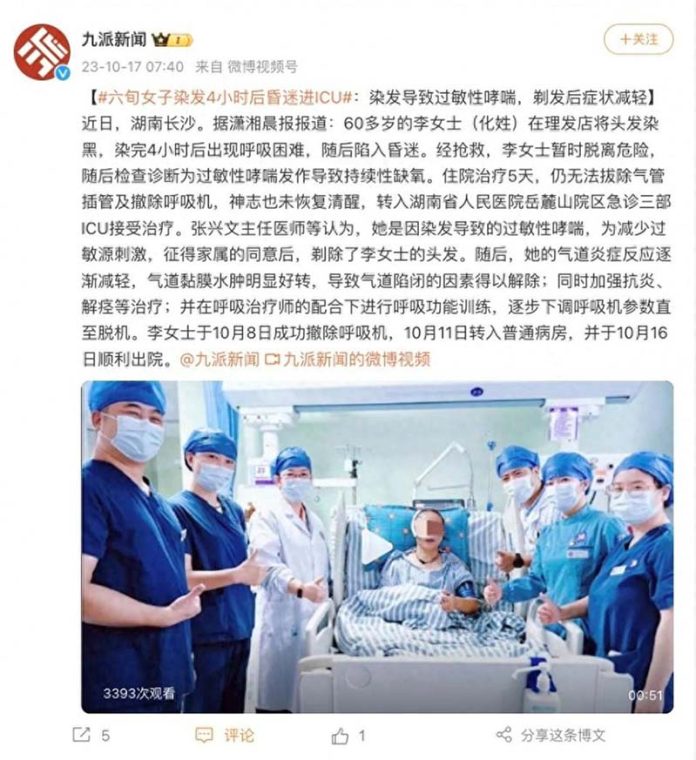Repost this Weibo post
696x760 pixels.
coord(90,735)
